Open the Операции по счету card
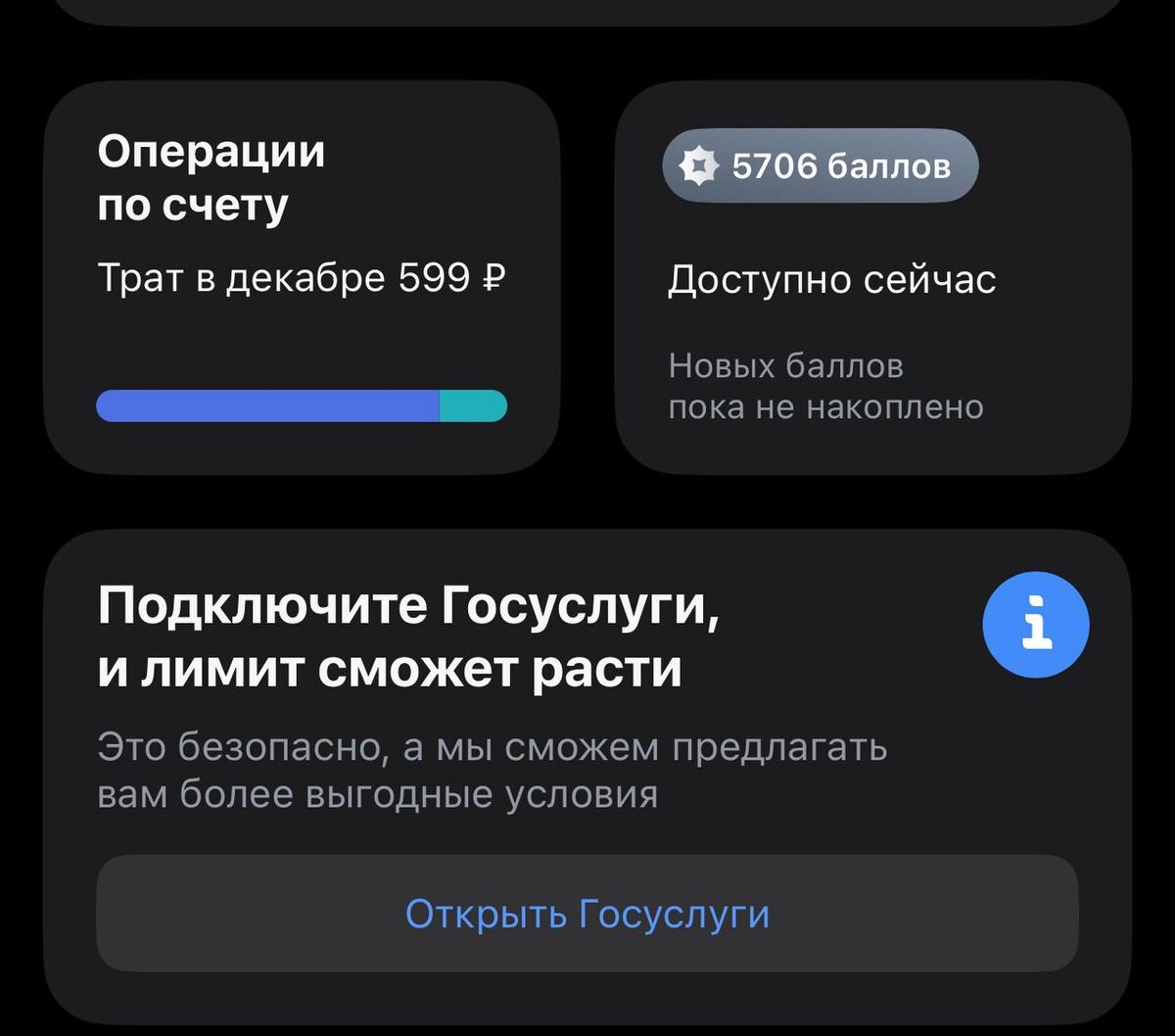 [x=302, y=278]
